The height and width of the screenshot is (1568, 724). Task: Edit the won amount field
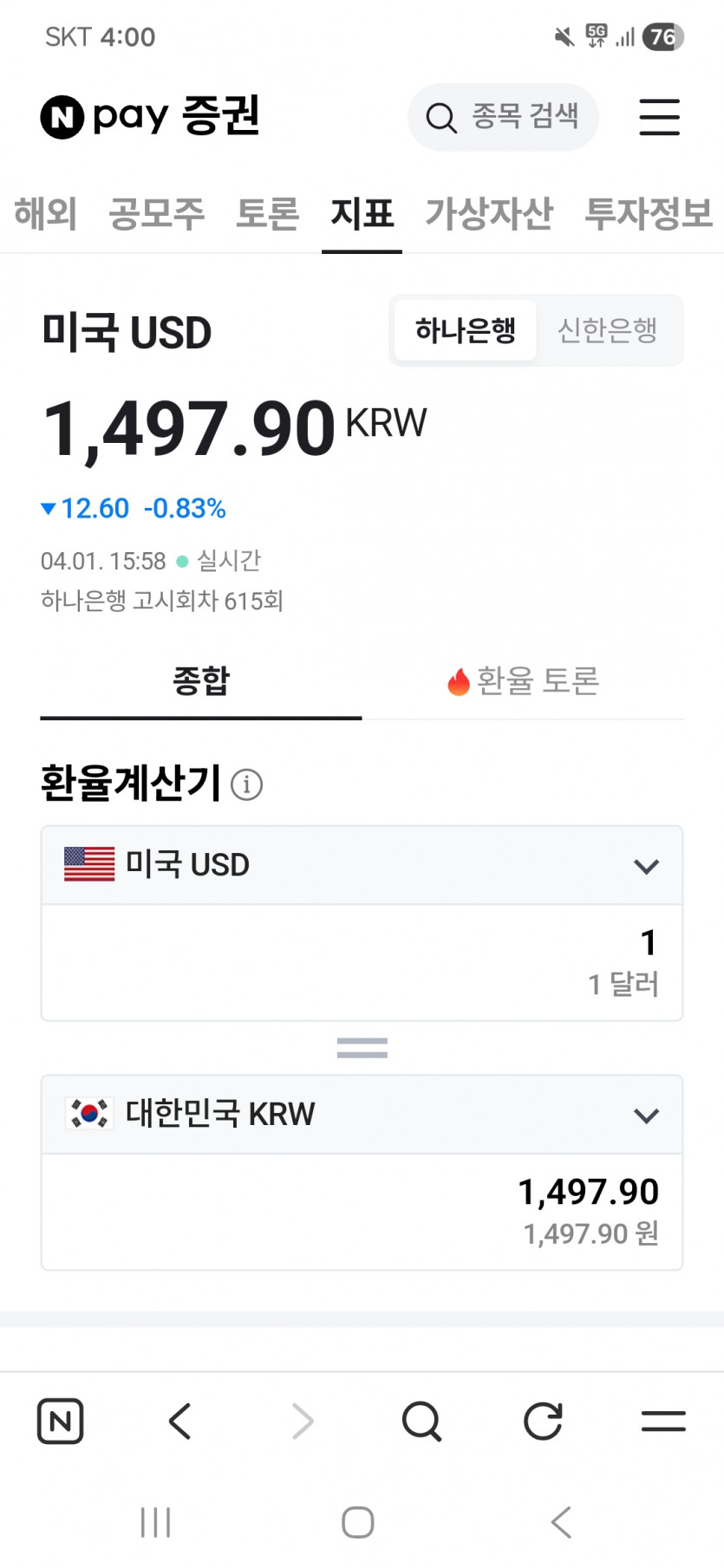pyautogui.click(x=362, y=1211)
